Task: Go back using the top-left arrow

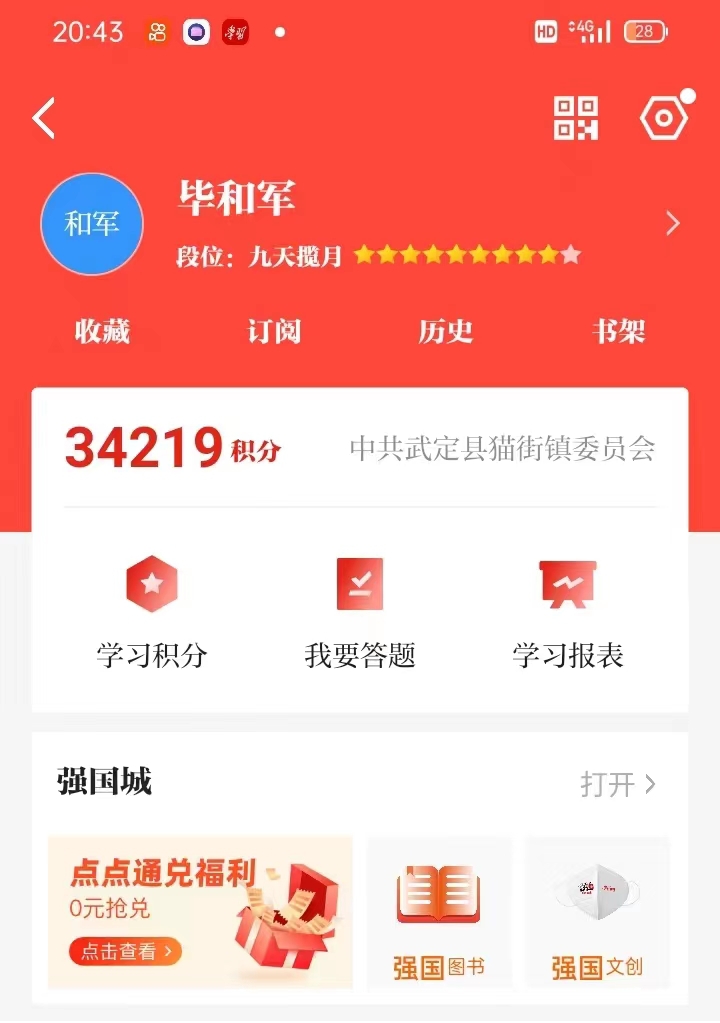Action: (43, 119)
